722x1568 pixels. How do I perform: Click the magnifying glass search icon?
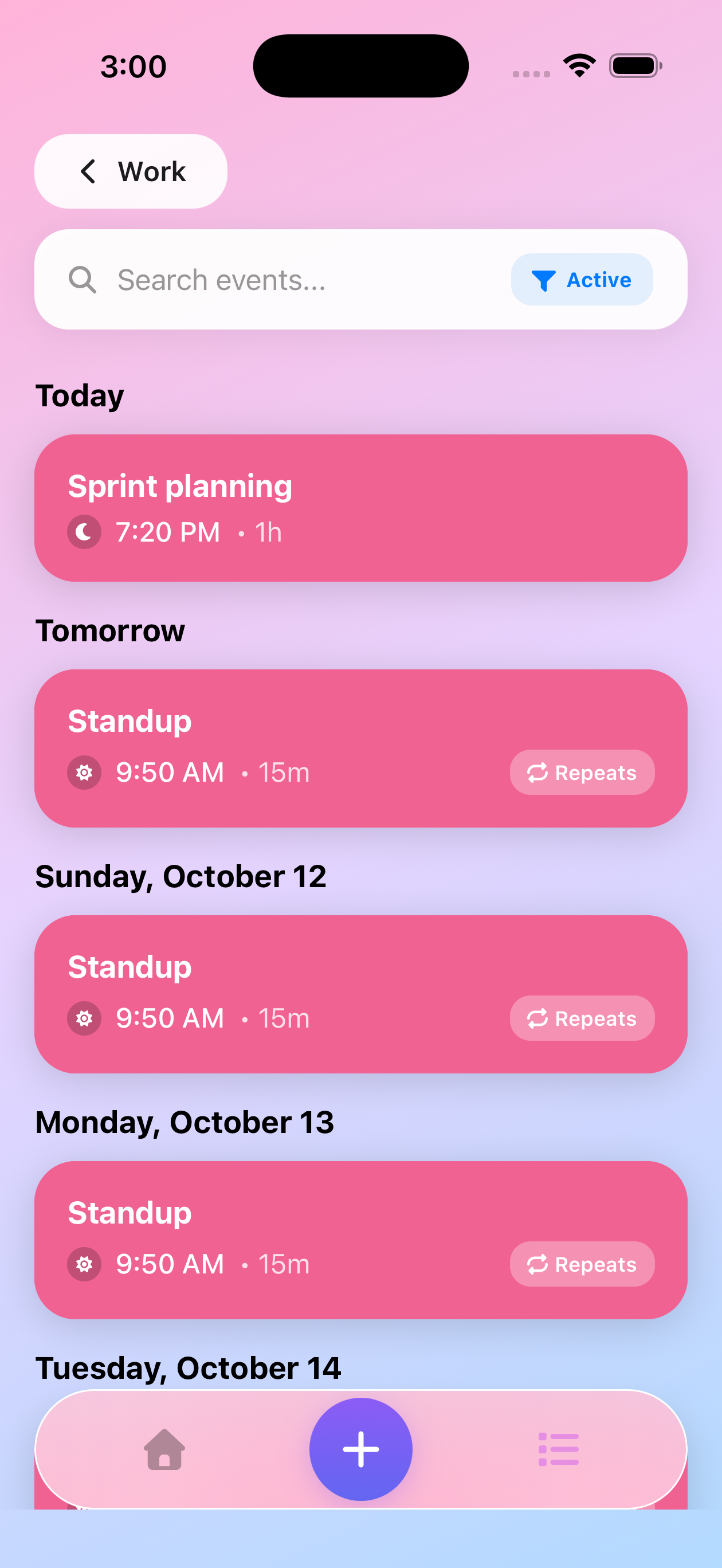click(83, 280)
